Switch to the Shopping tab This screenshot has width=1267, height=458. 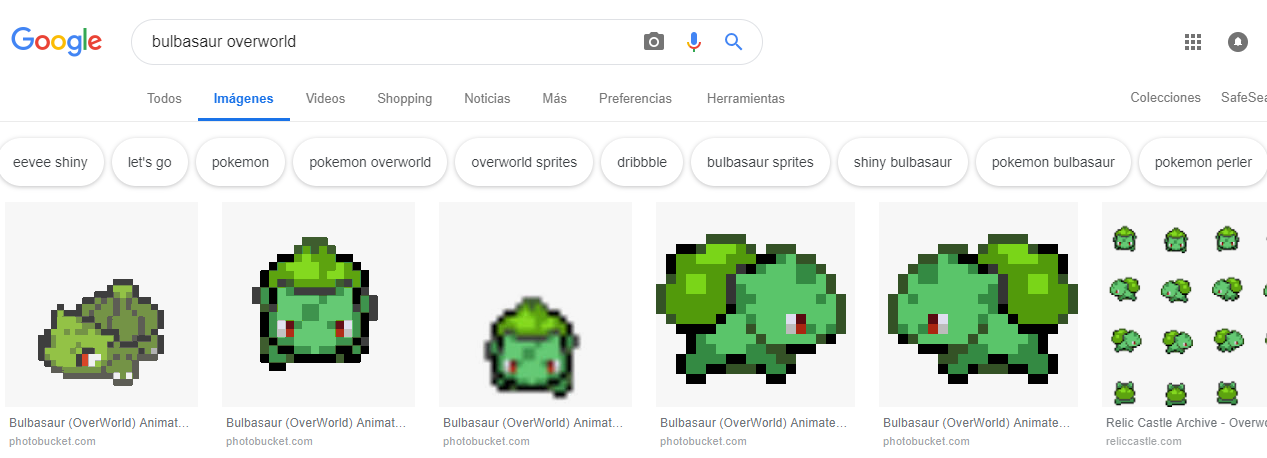[404, 98]
